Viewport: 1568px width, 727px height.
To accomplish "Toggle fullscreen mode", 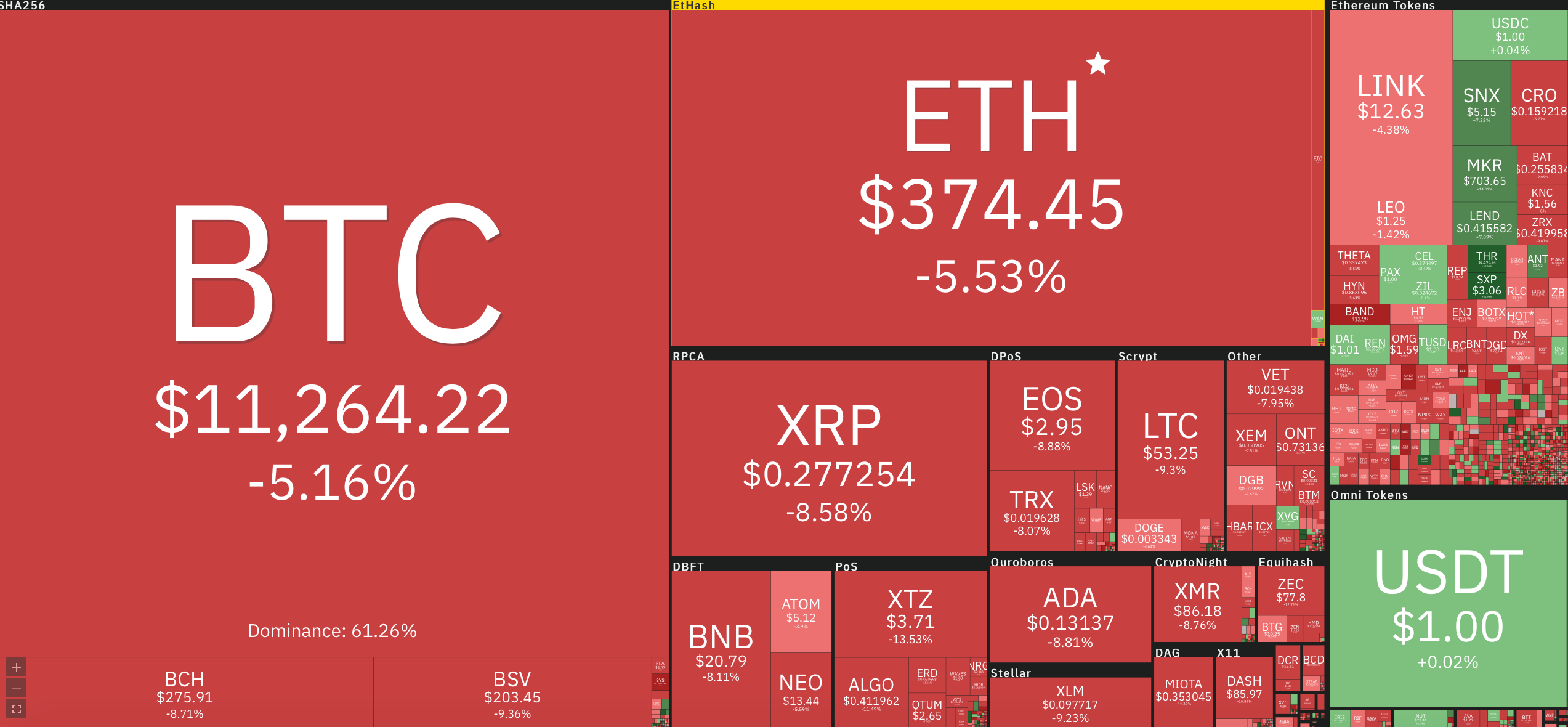I will 17,709.
